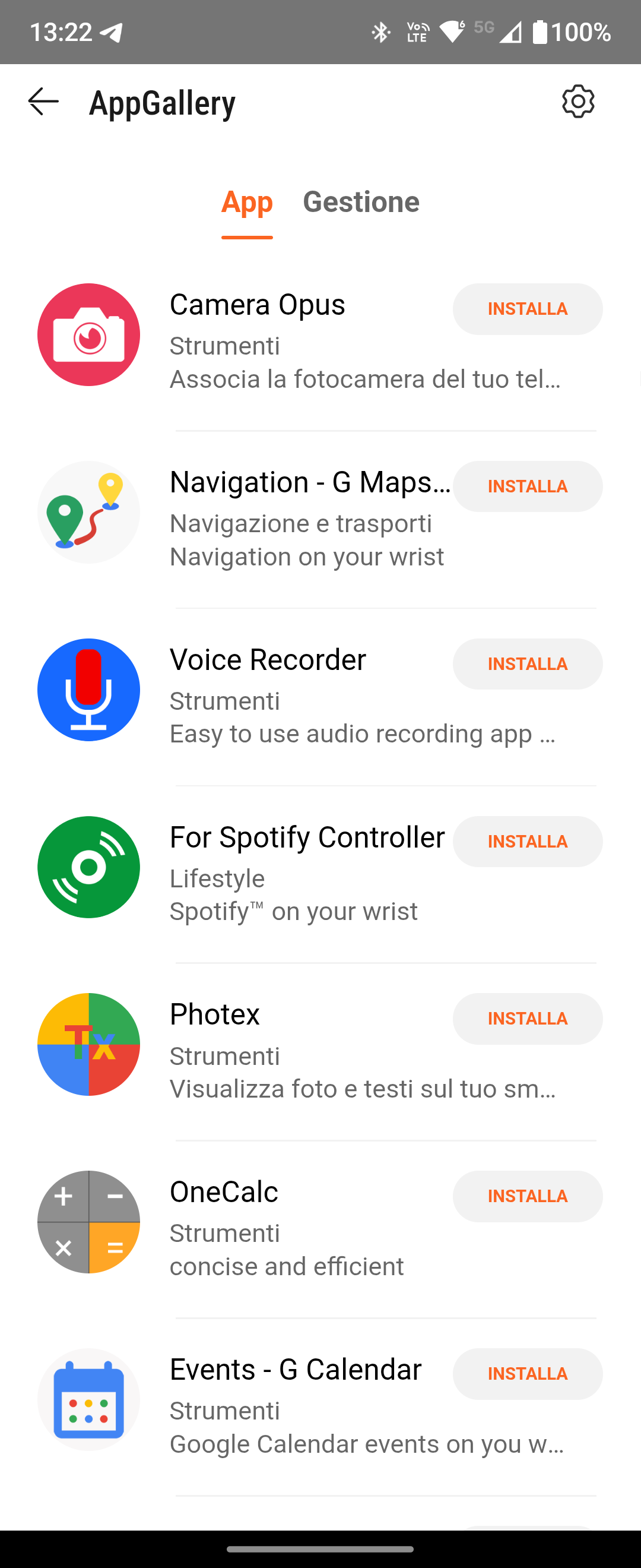Open OneCalc app details
The height and width of the screenshot is (1568, 641).
coord(223,1192)
